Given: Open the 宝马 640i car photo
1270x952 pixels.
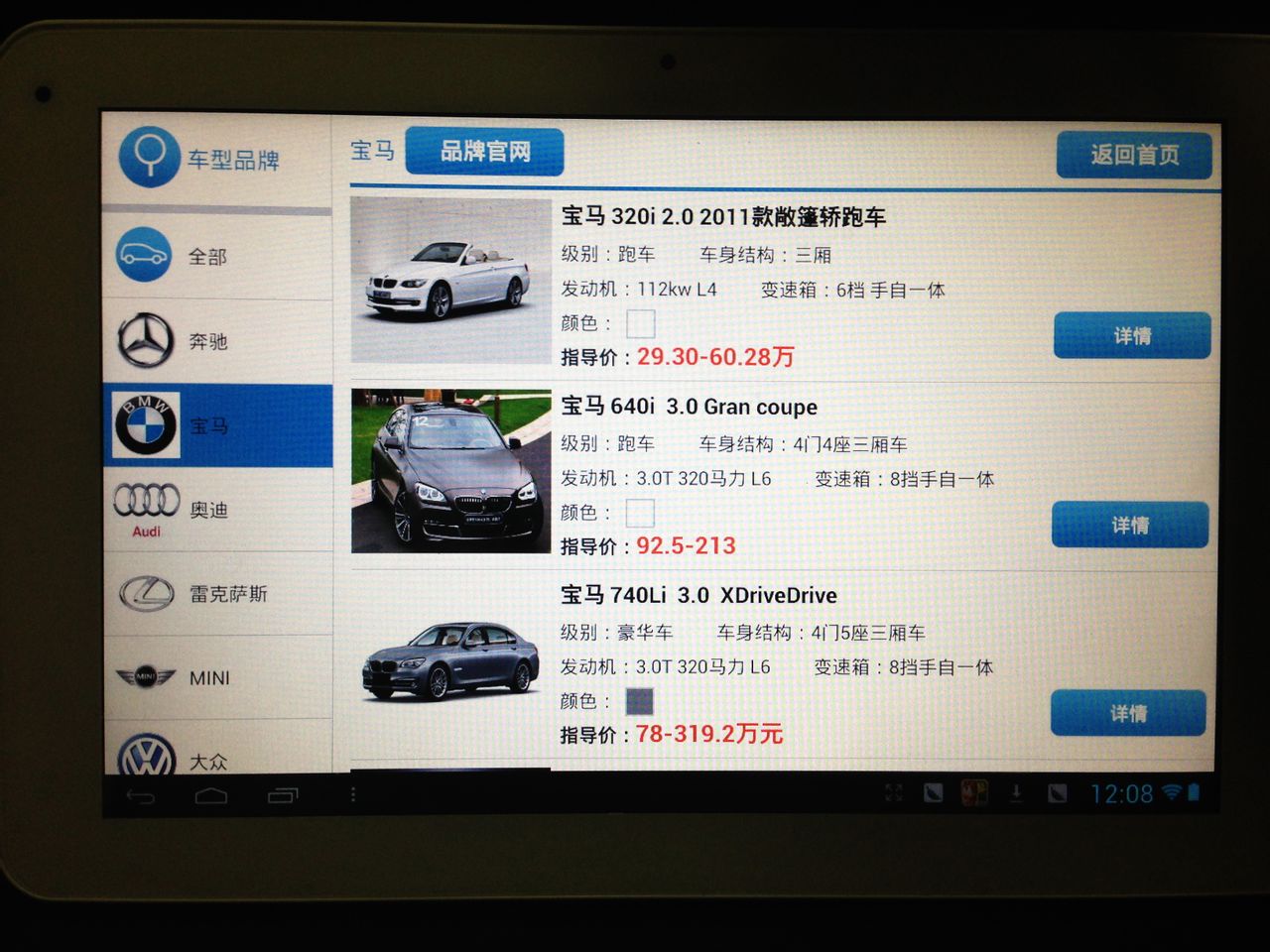Looking at the screenshot, I should point(450,471).
